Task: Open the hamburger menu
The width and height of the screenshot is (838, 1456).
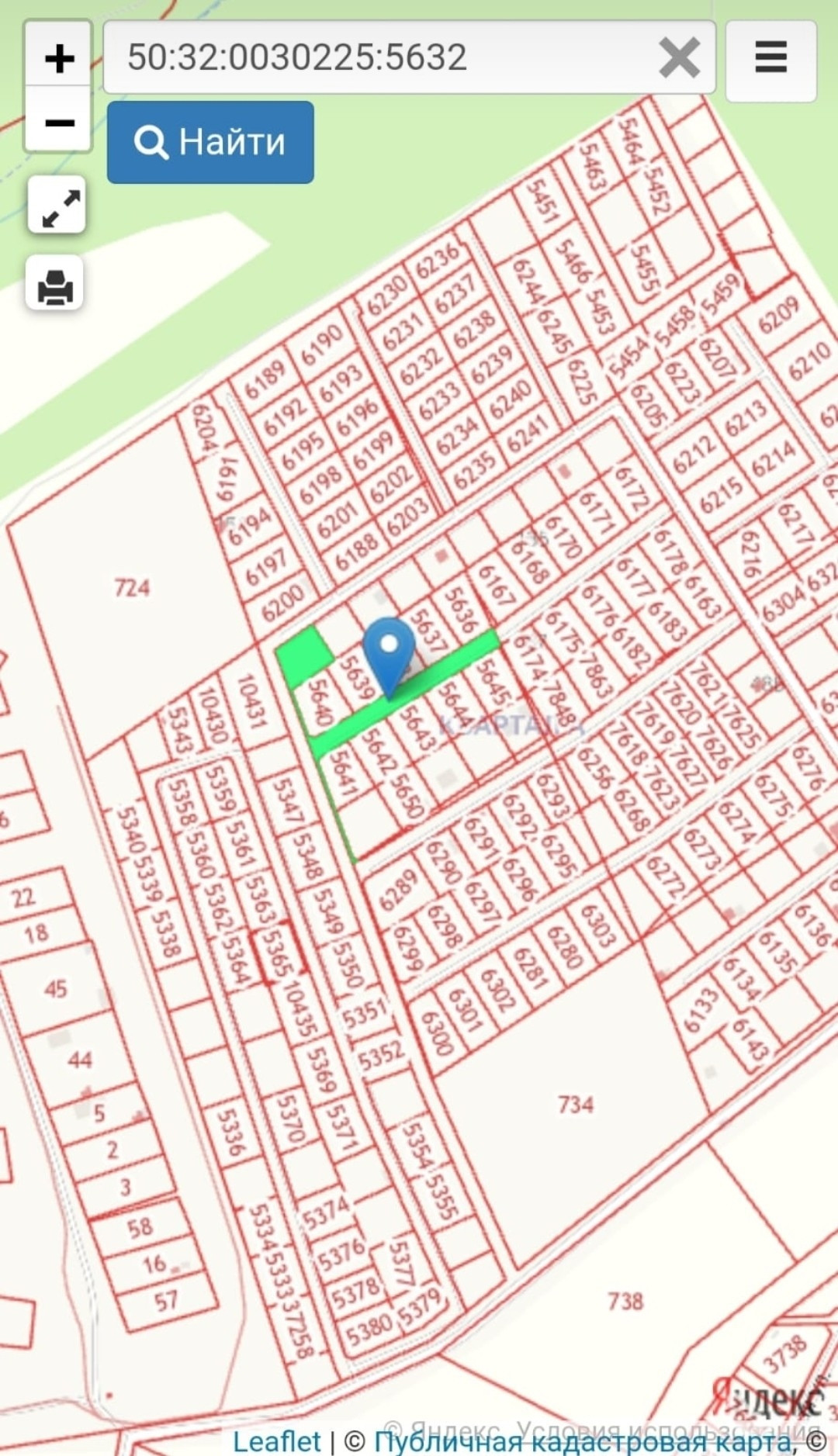Action: click(770, 58)
